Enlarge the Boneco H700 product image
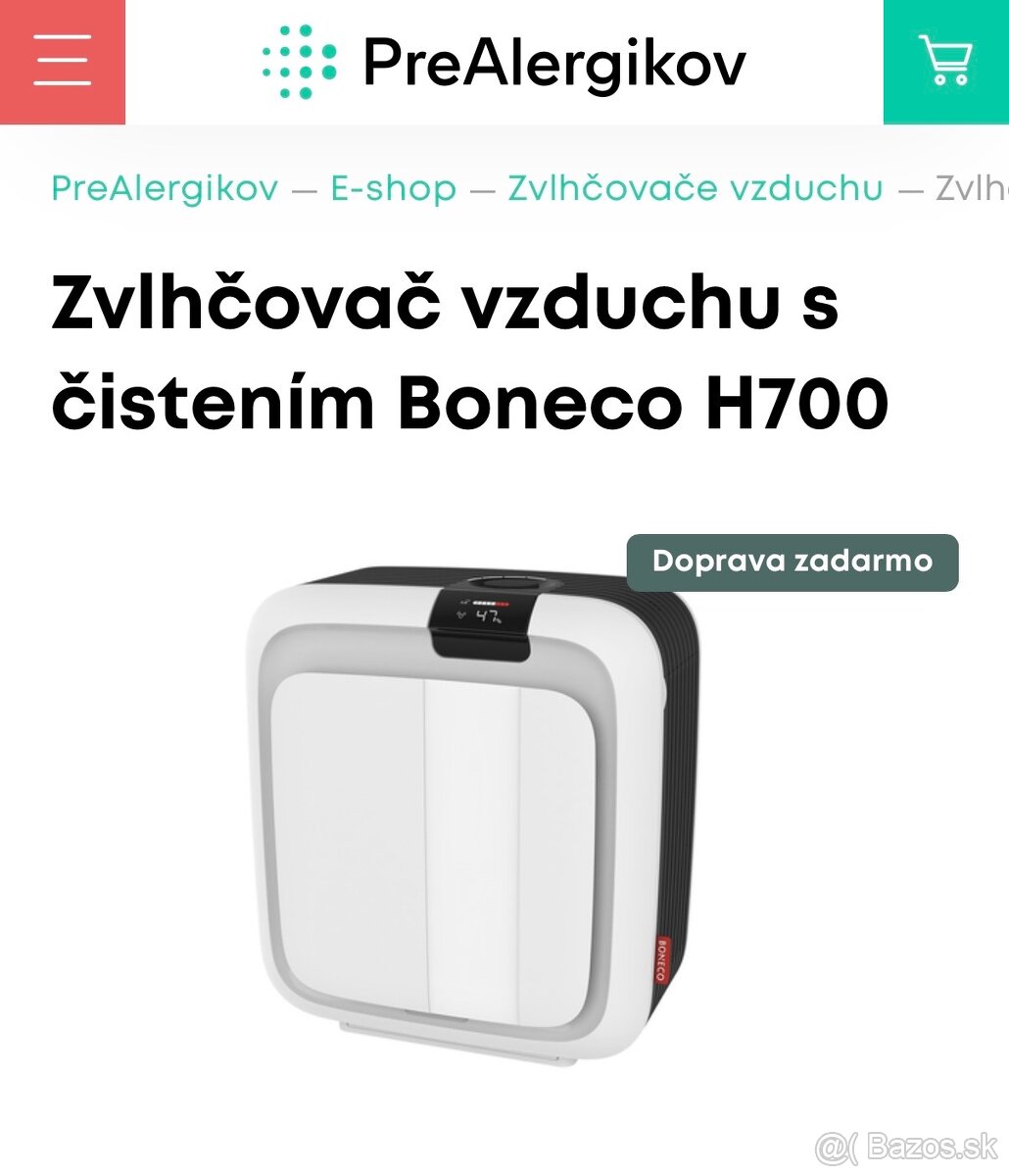This screenshot has height=1176, width=1009. (472, 813)
